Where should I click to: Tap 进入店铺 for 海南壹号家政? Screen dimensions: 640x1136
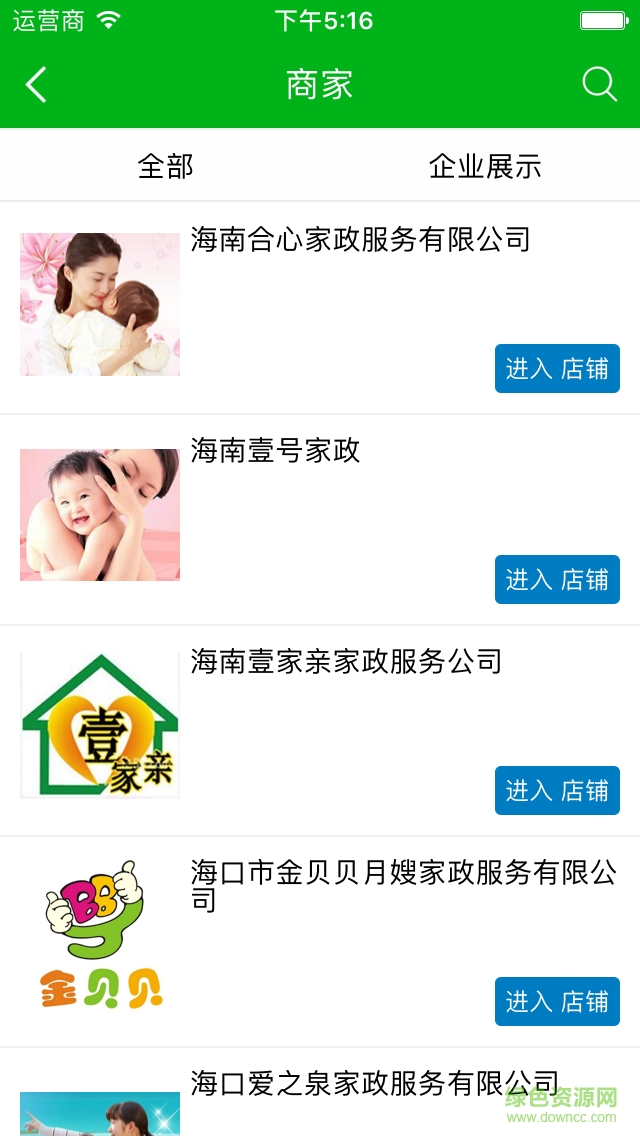click(557, 579)
